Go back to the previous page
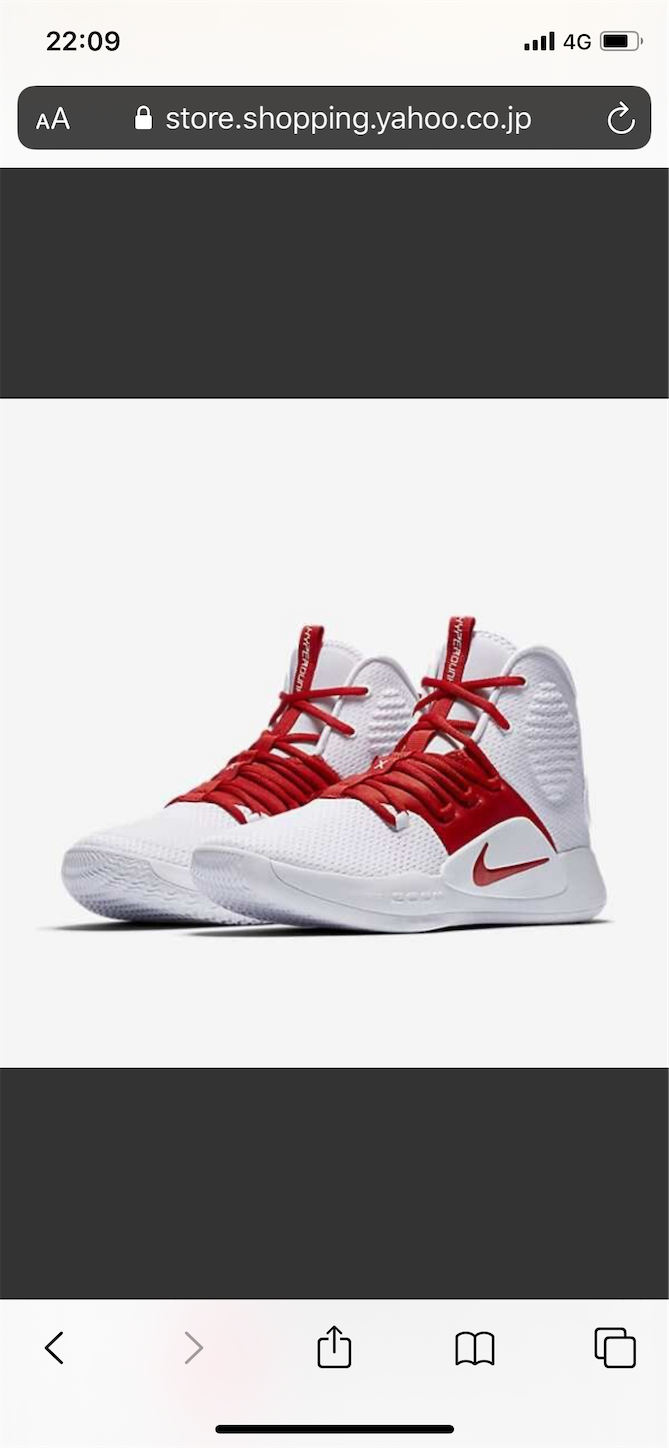 [x=55, y=1347]
